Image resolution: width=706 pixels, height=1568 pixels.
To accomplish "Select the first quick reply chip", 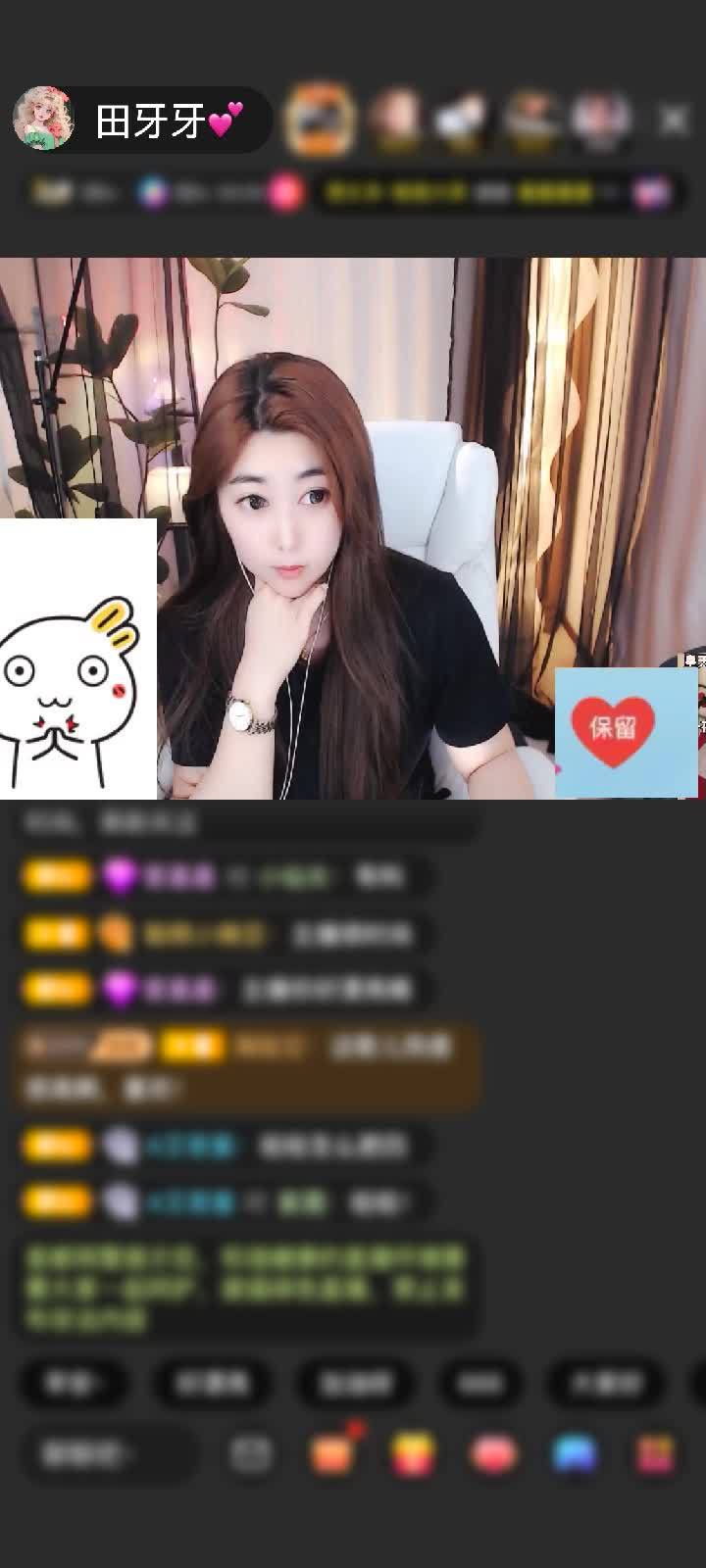I will coord(74,1383).
